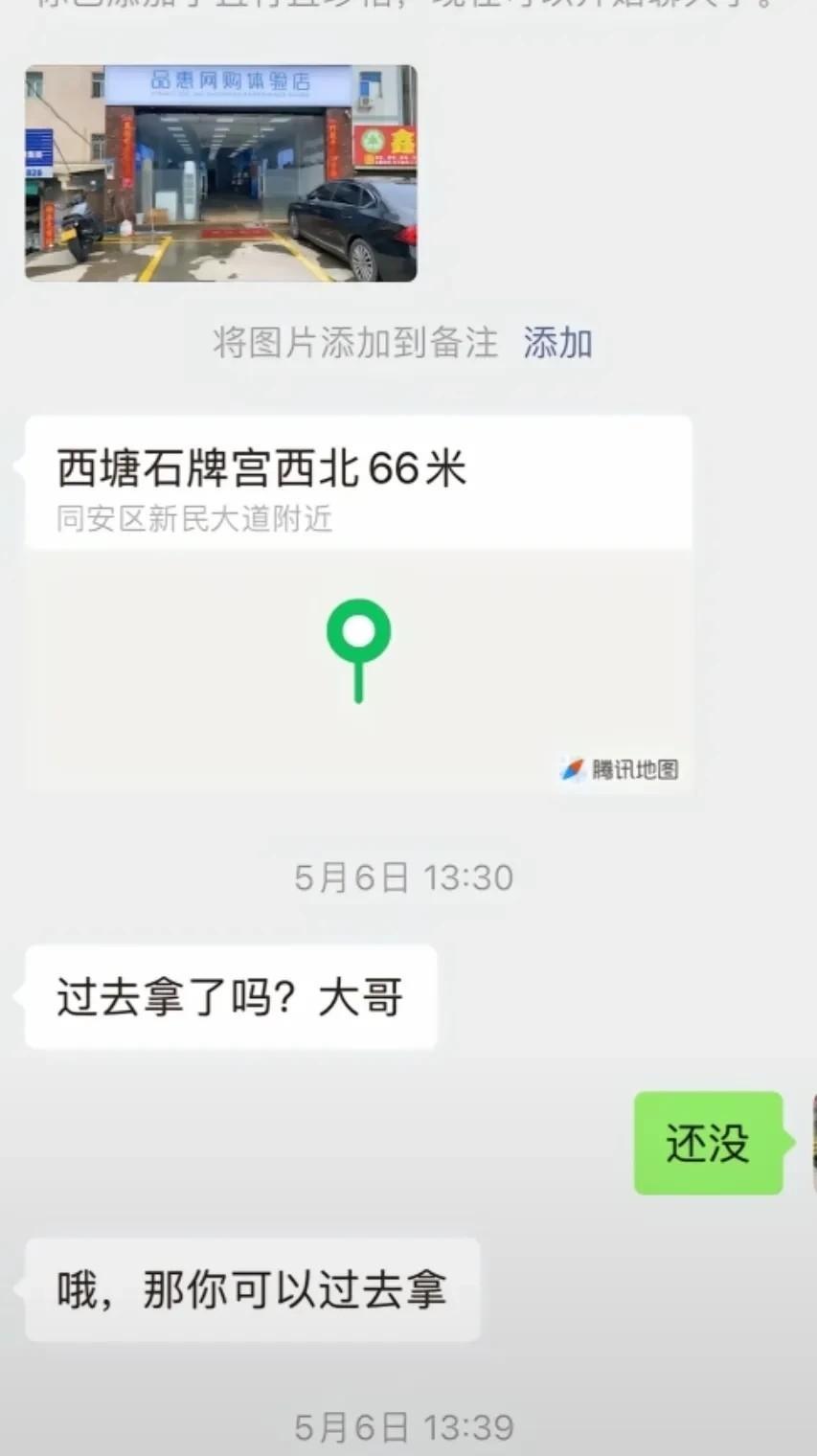Image resolution: width=817 pixels, height=1456 pixels.
Task: Tap 添加 to add picture to remark
Action: coord(557,343)
